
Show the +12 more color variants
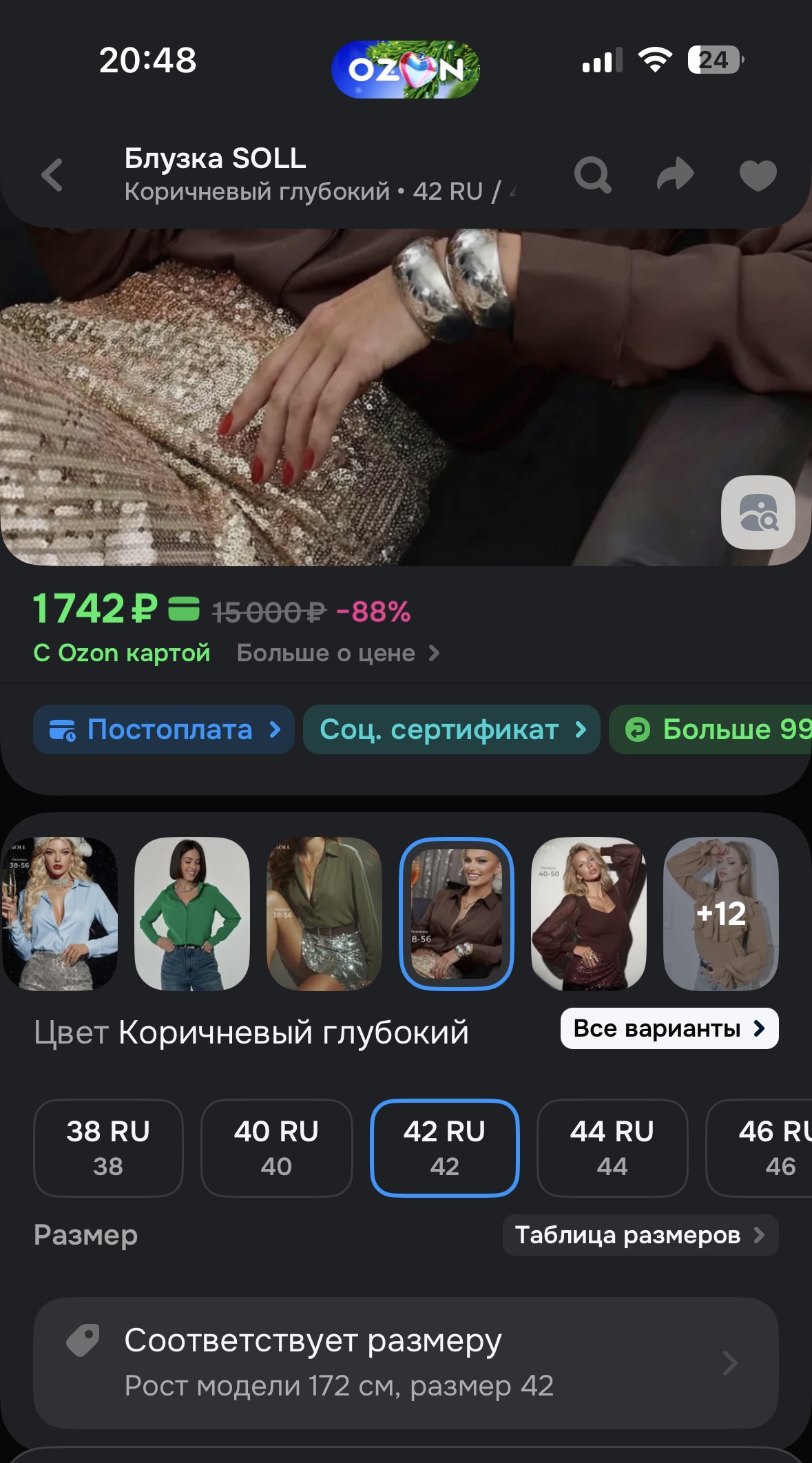click(x=721, y=913)
